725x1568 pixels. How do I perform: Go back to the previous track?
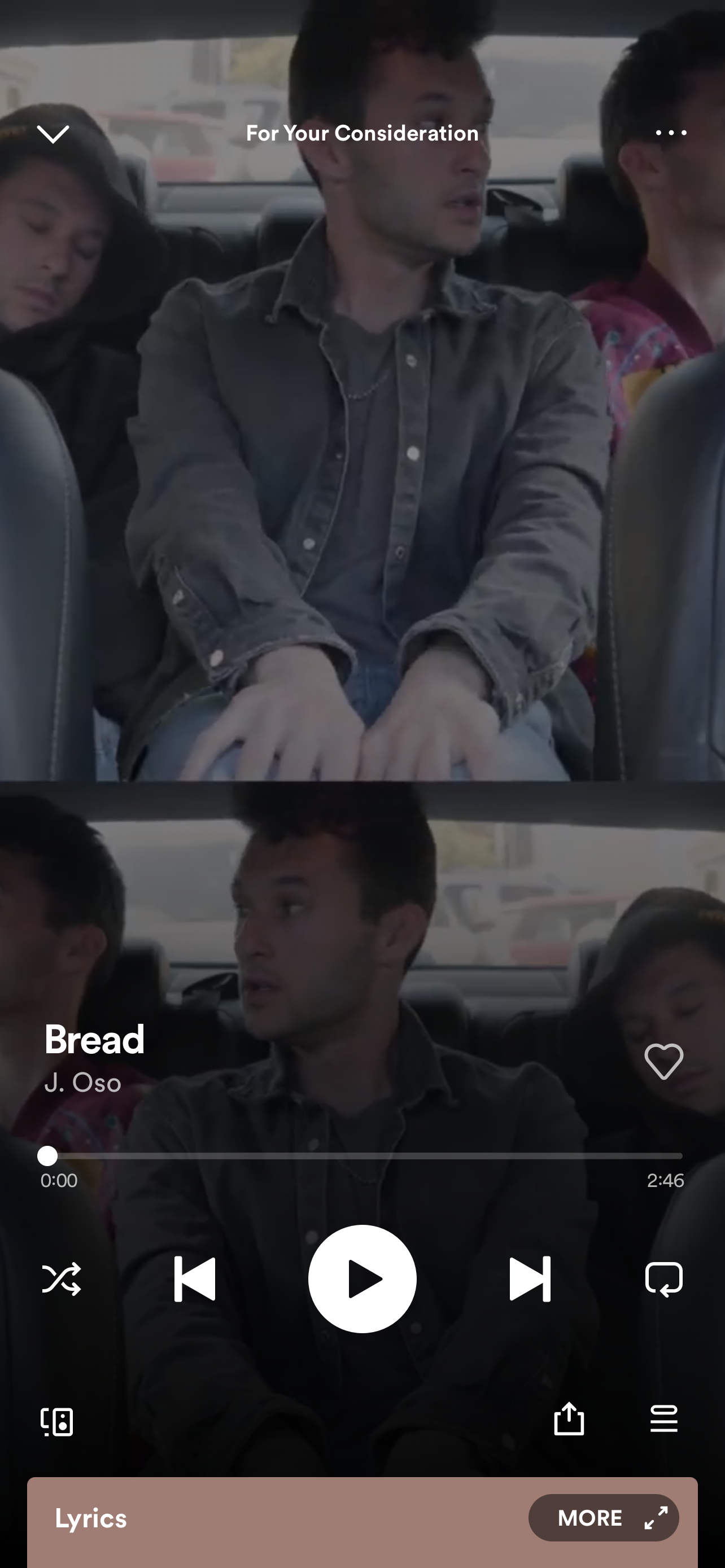click(195, 1279)
